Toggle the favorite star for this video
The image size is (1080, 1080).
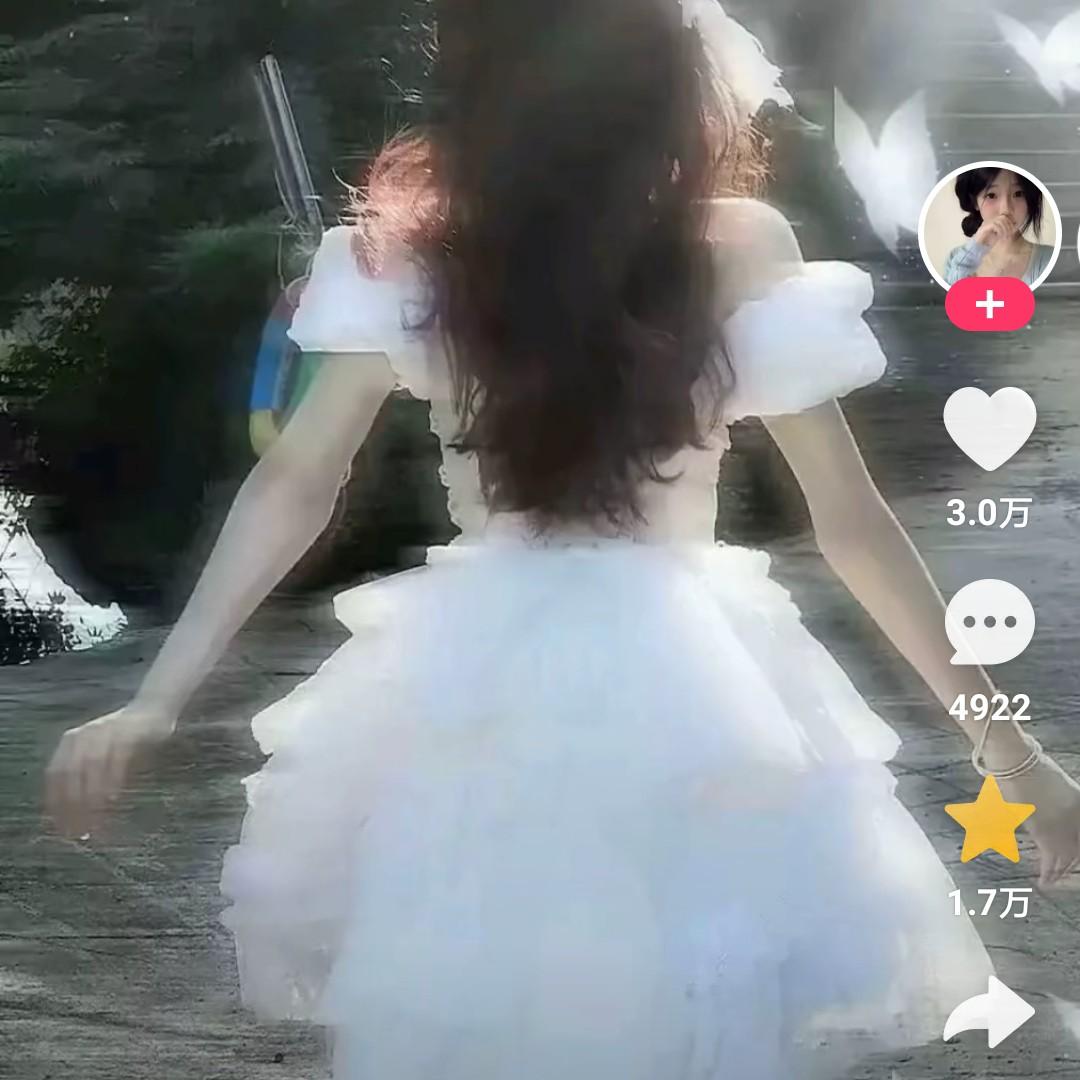(x=989, y=820)
